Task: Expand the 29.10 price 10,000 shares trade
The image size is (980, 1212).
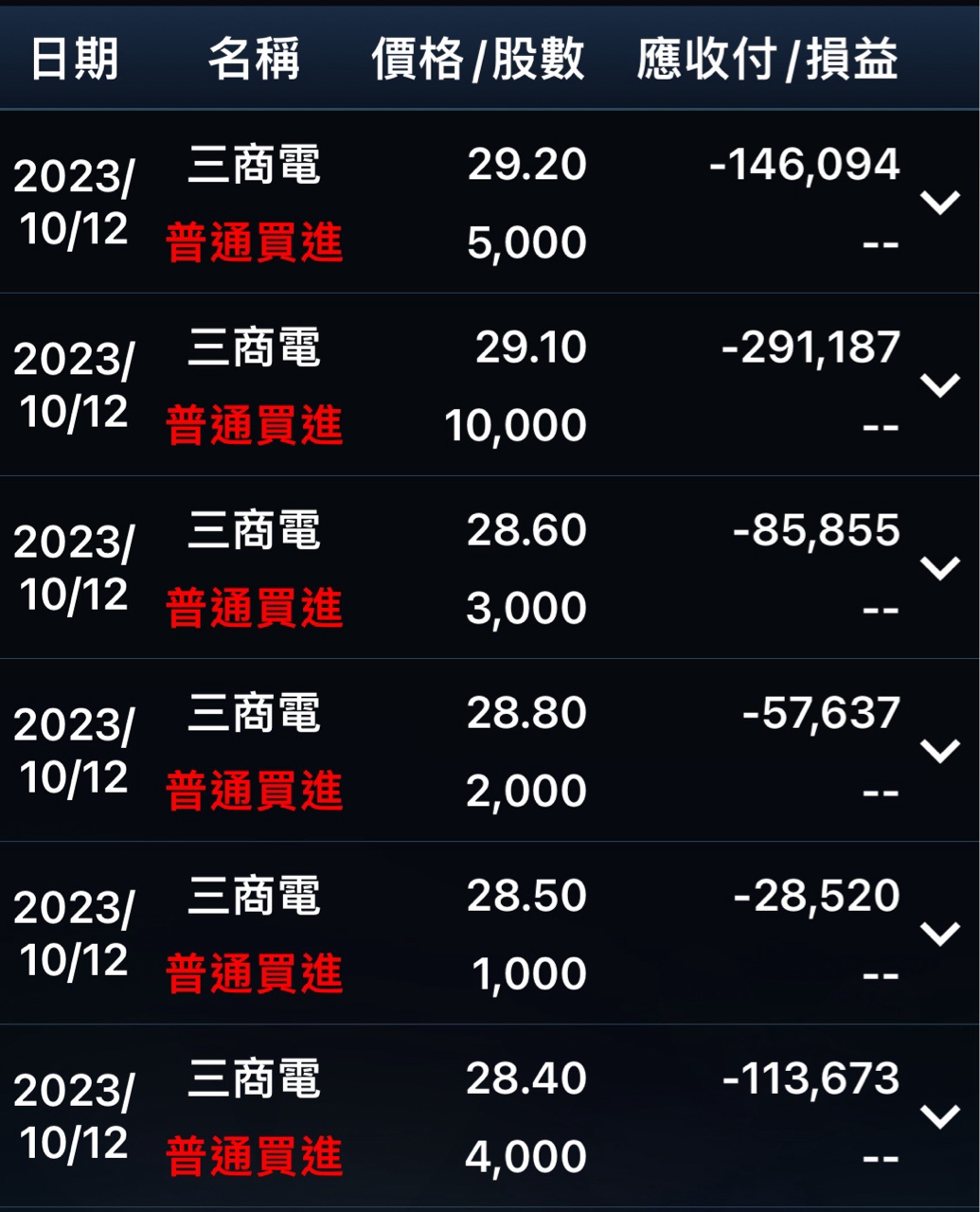Action: pyautogui.click(x=940, y=384)
